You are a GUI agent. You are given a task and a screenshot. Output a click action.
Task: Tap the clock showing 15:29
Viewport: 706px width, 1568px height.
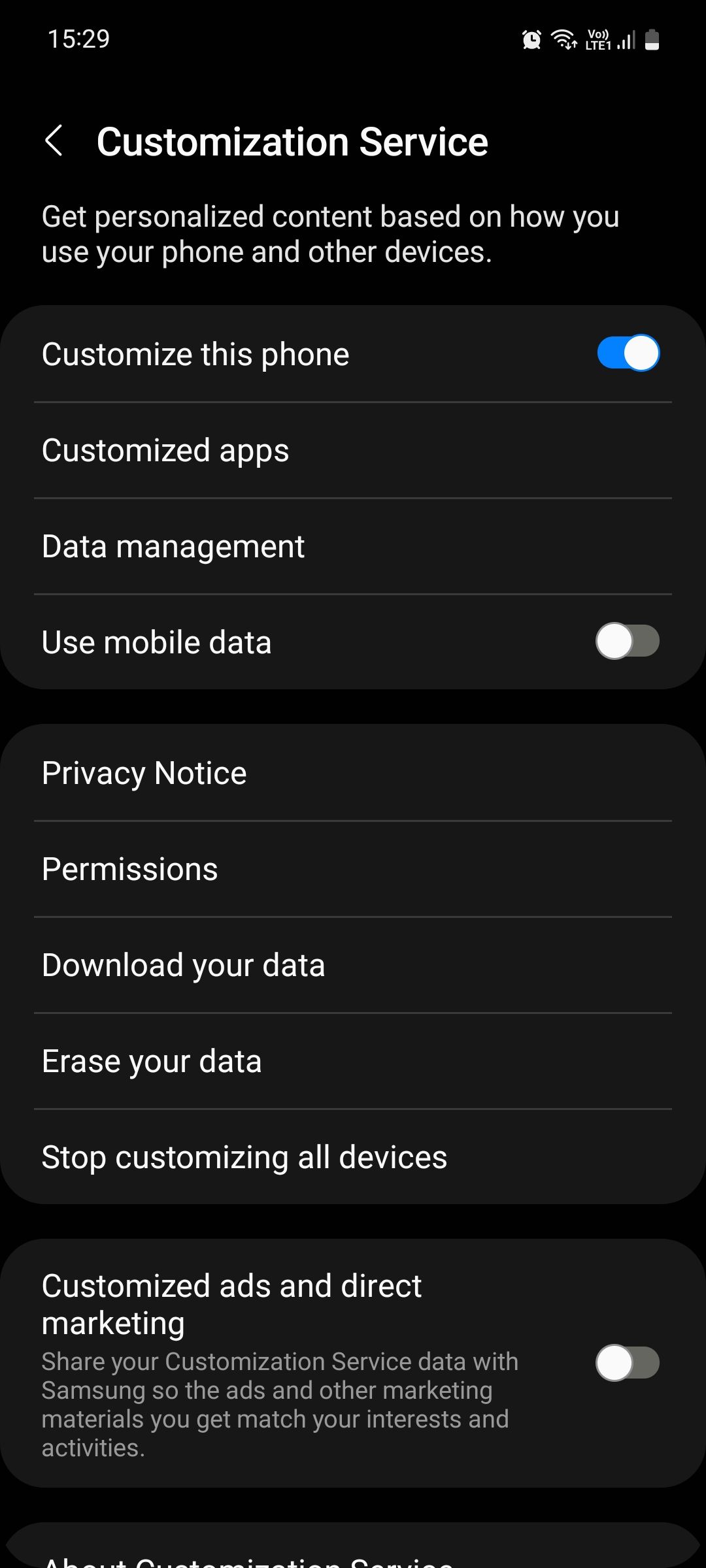tap(80, 39)
